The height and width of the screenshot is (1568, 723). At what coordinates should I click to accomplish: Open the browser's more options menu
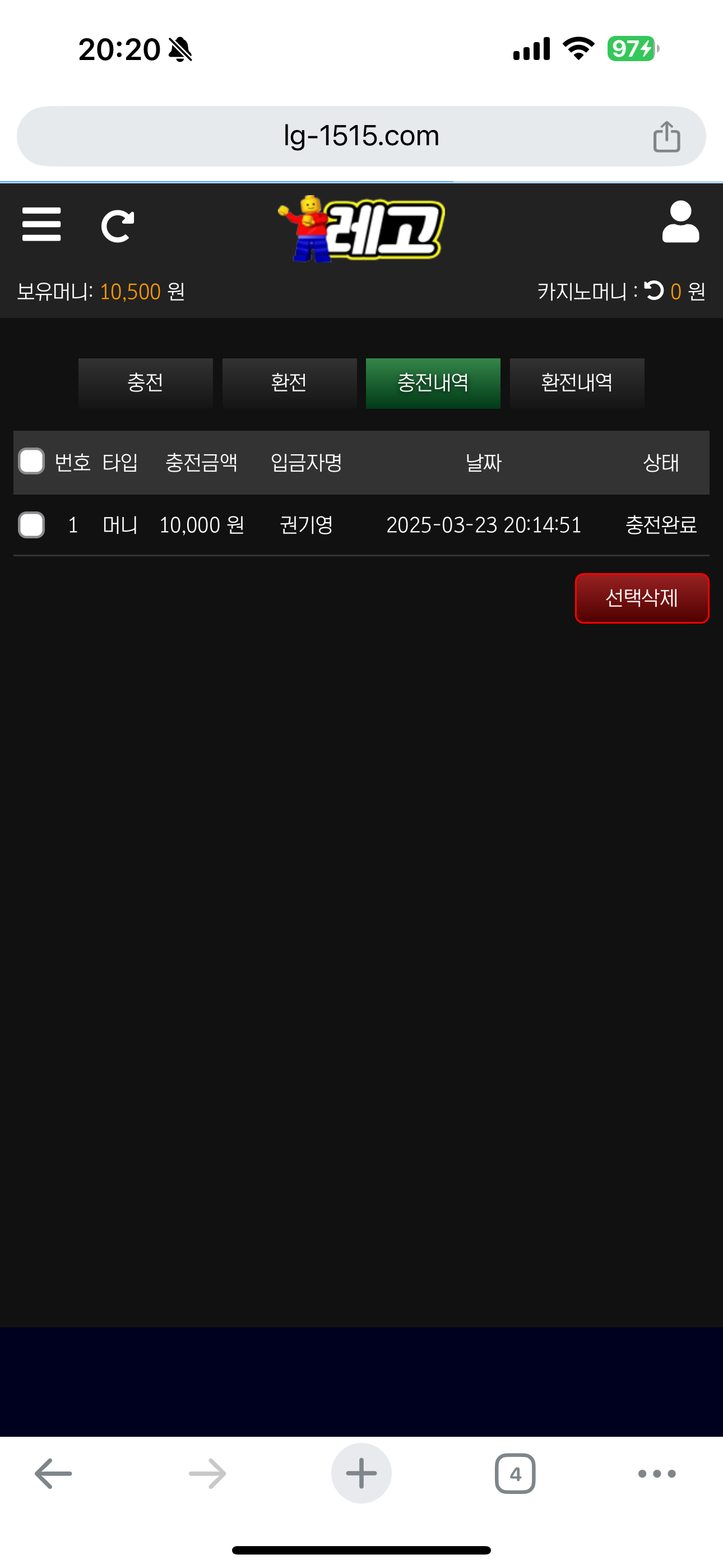tap(657, 1474)
